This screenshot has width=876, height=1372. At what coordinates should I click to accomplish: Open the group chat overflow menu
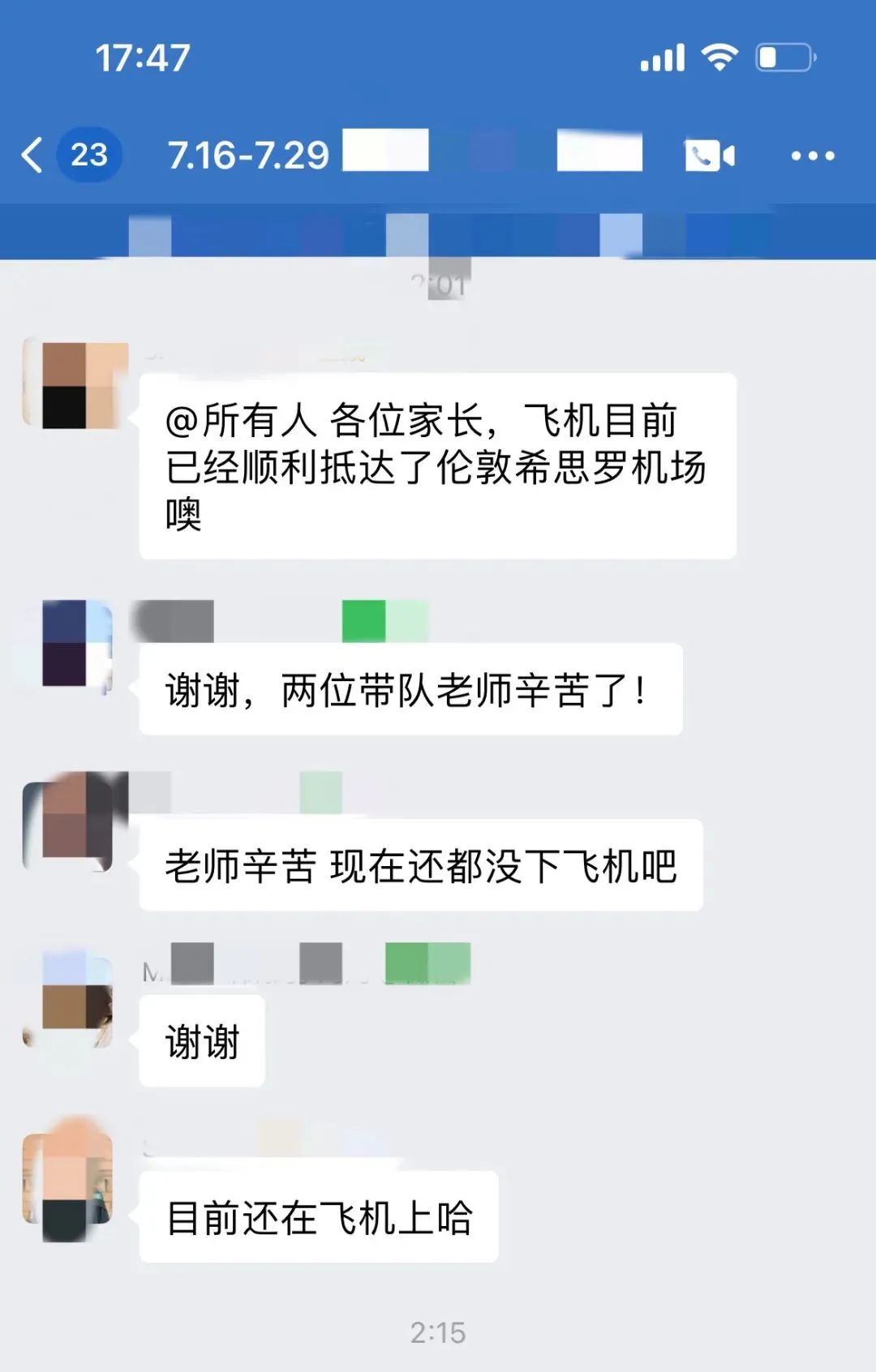click(813, 156)
